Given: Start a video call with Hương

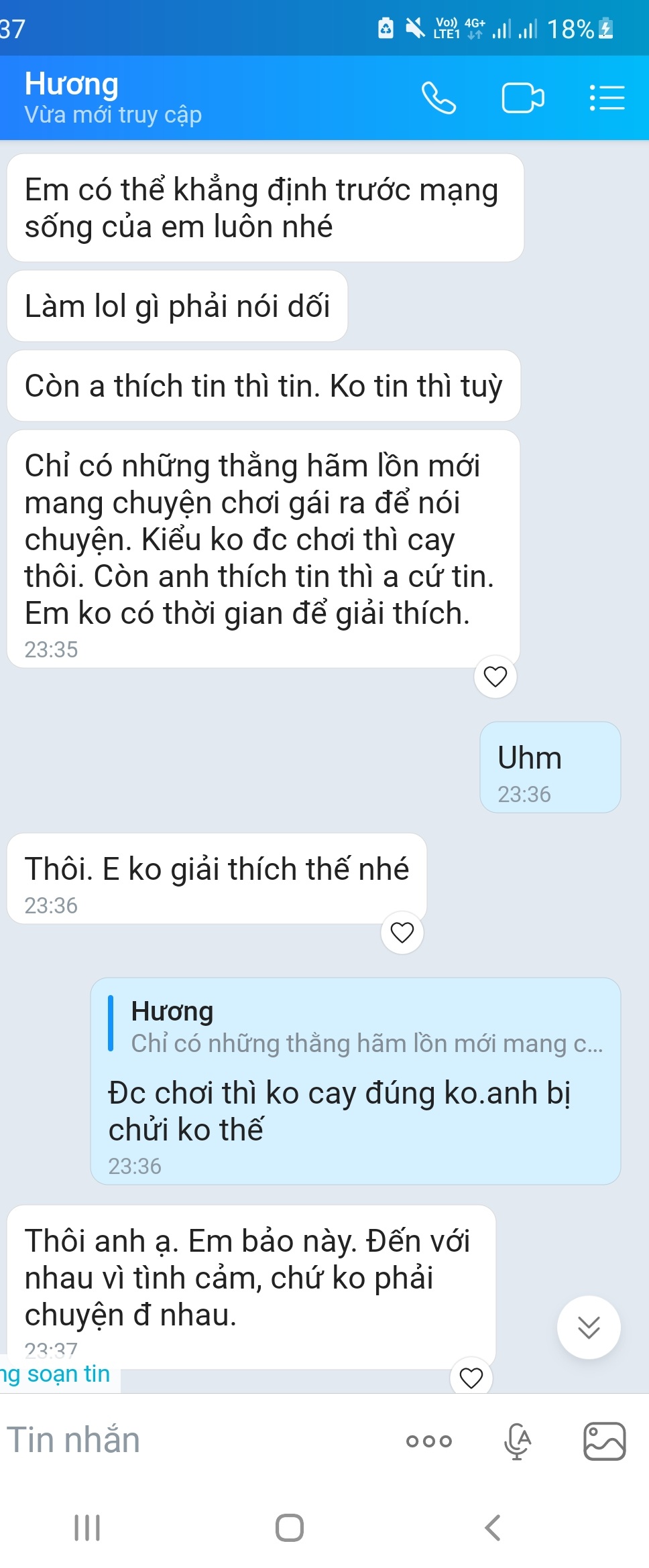Looking at the screenshot, I should [x=523, y=99].
